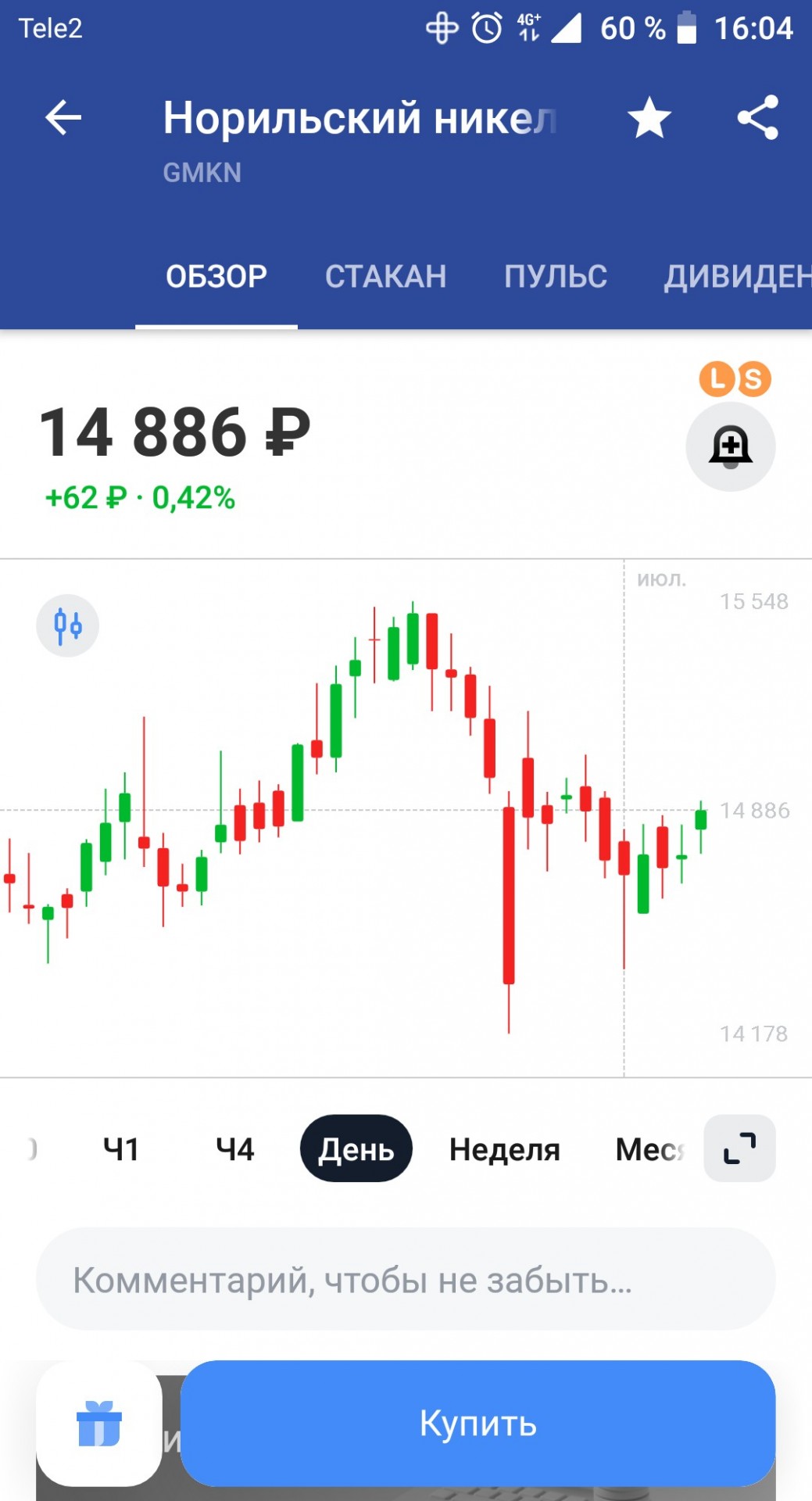Select the День chart interval
This screenshot has width=812, height=1501.
[356, 1148]
